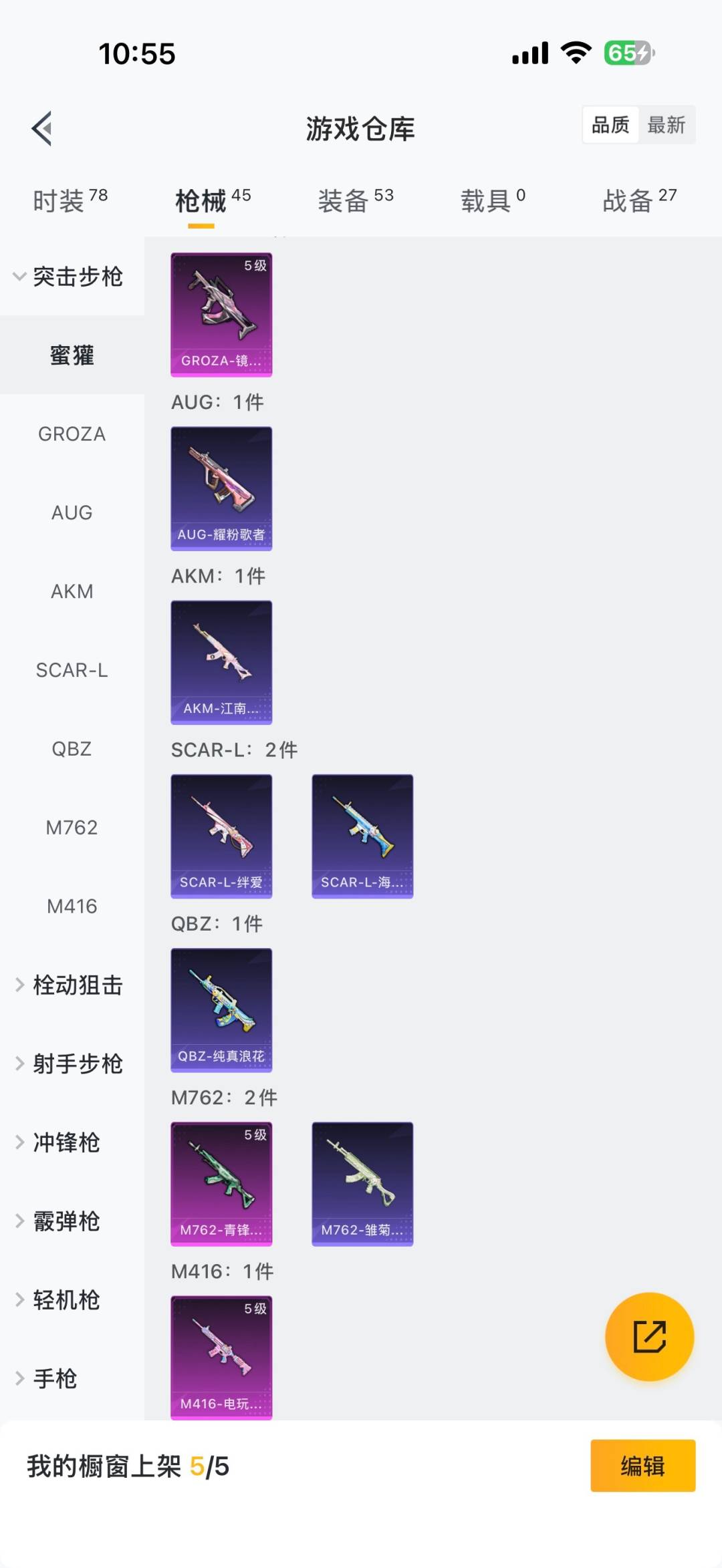The height and width of the screenshot is (1568, 722).
Task: Switch to the 装备 tab
Action: click(355, 200)
